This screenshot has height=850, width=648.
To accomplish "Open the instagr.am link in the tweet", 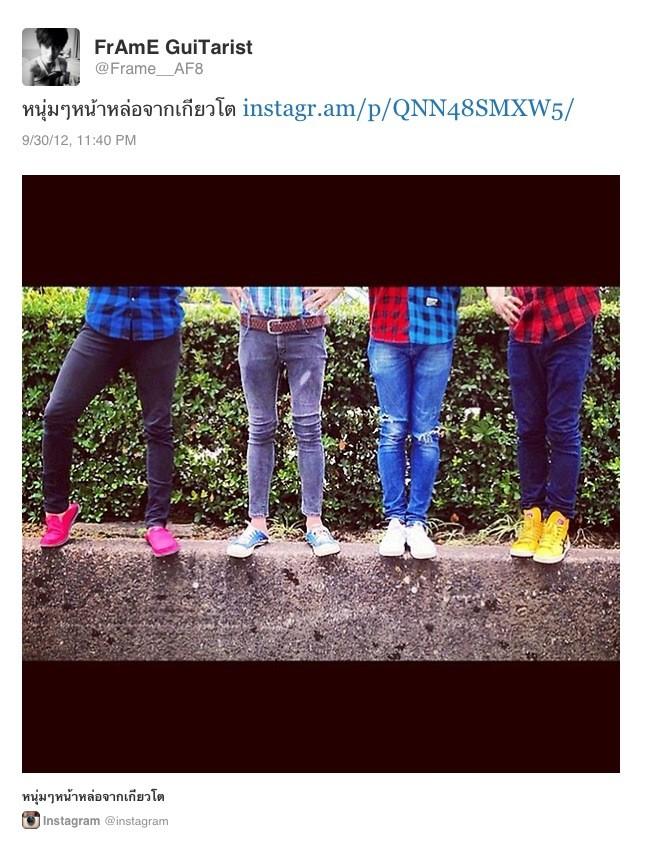I will click(408, 109).
